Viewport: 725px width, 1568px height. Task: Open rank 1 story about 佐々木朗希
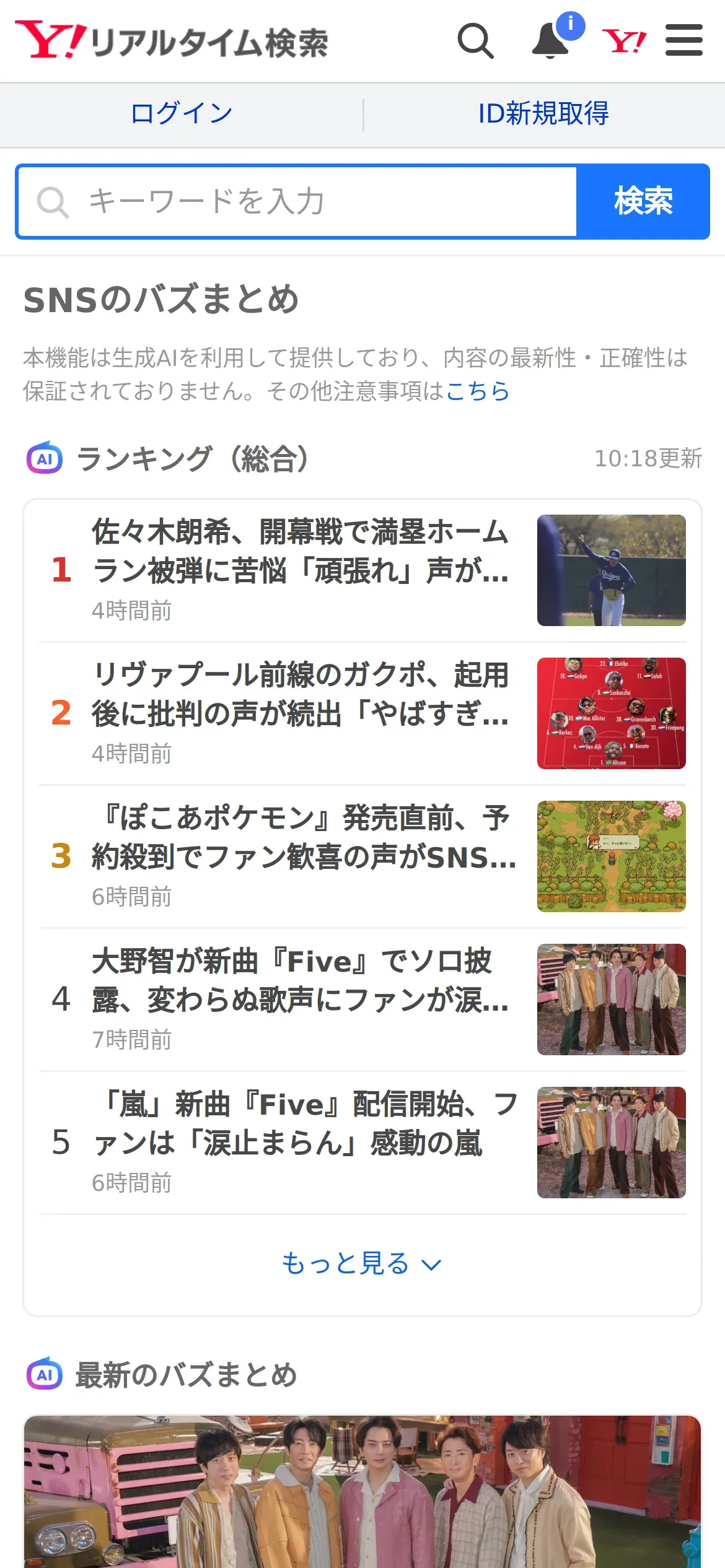[x=301, y=568]
